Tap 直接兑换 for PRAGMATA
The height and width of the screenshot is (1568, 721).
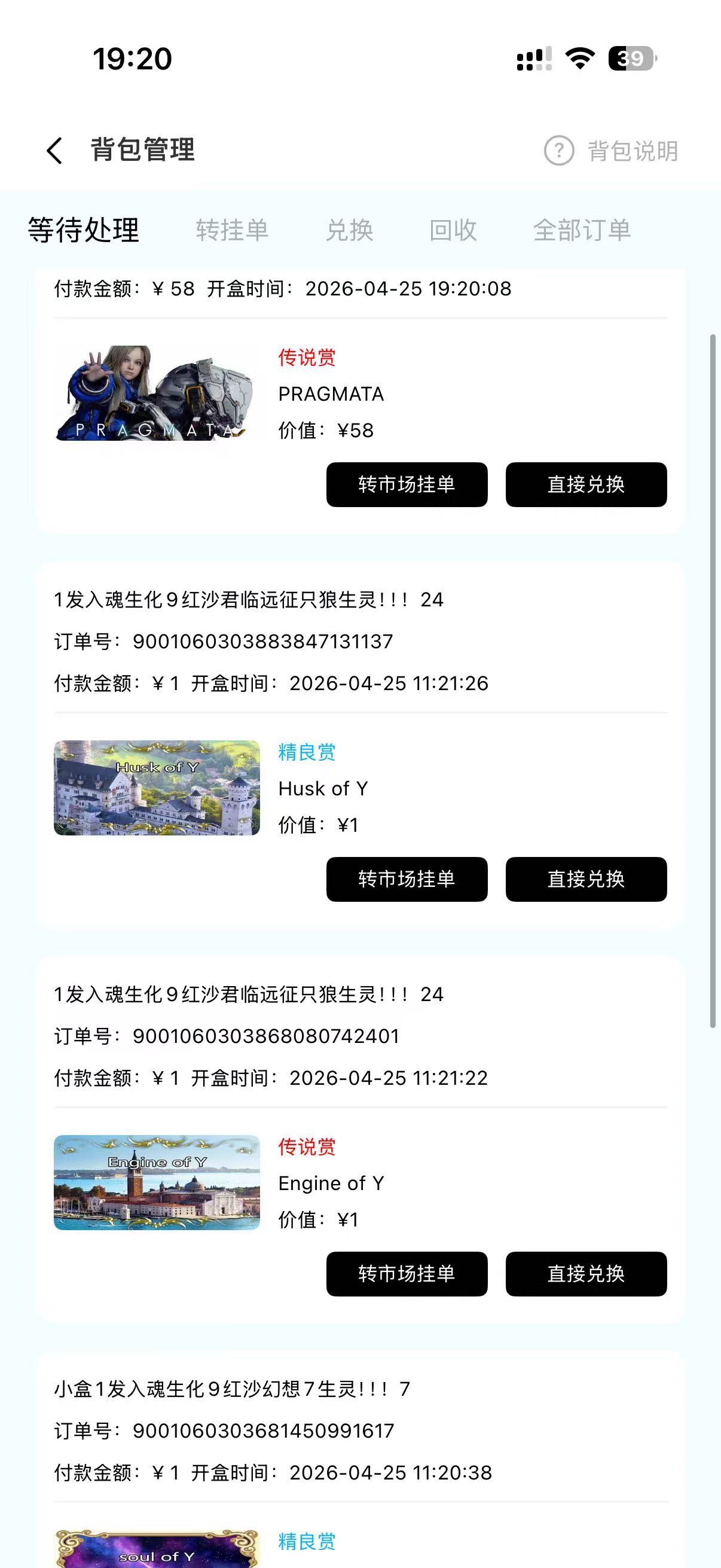point(586,484)
